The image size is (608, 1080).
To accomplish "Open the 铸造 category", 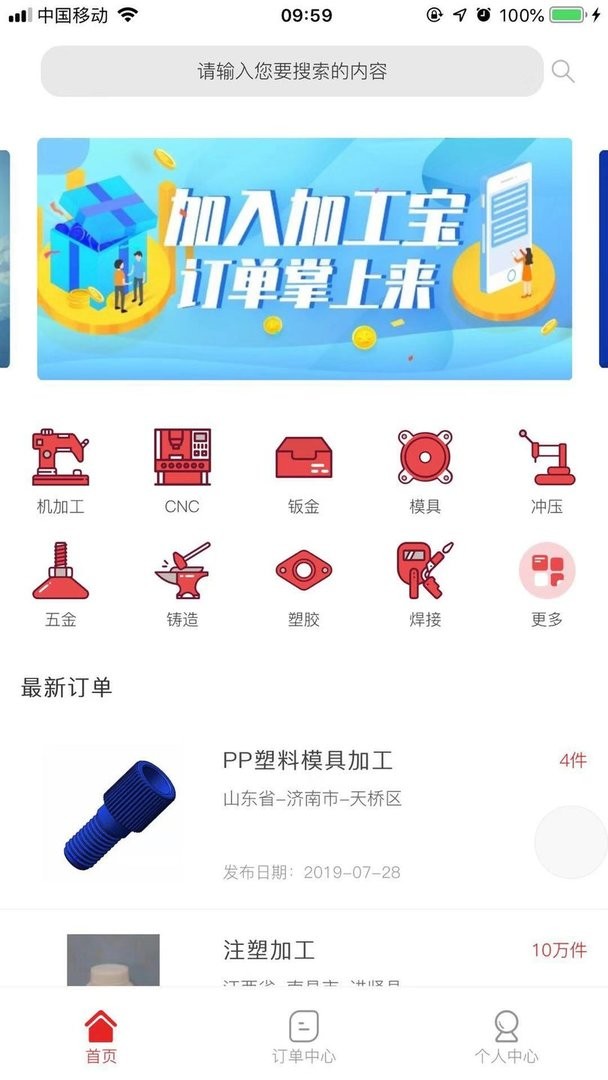I will pyautogui.click(x=182, y=584).
